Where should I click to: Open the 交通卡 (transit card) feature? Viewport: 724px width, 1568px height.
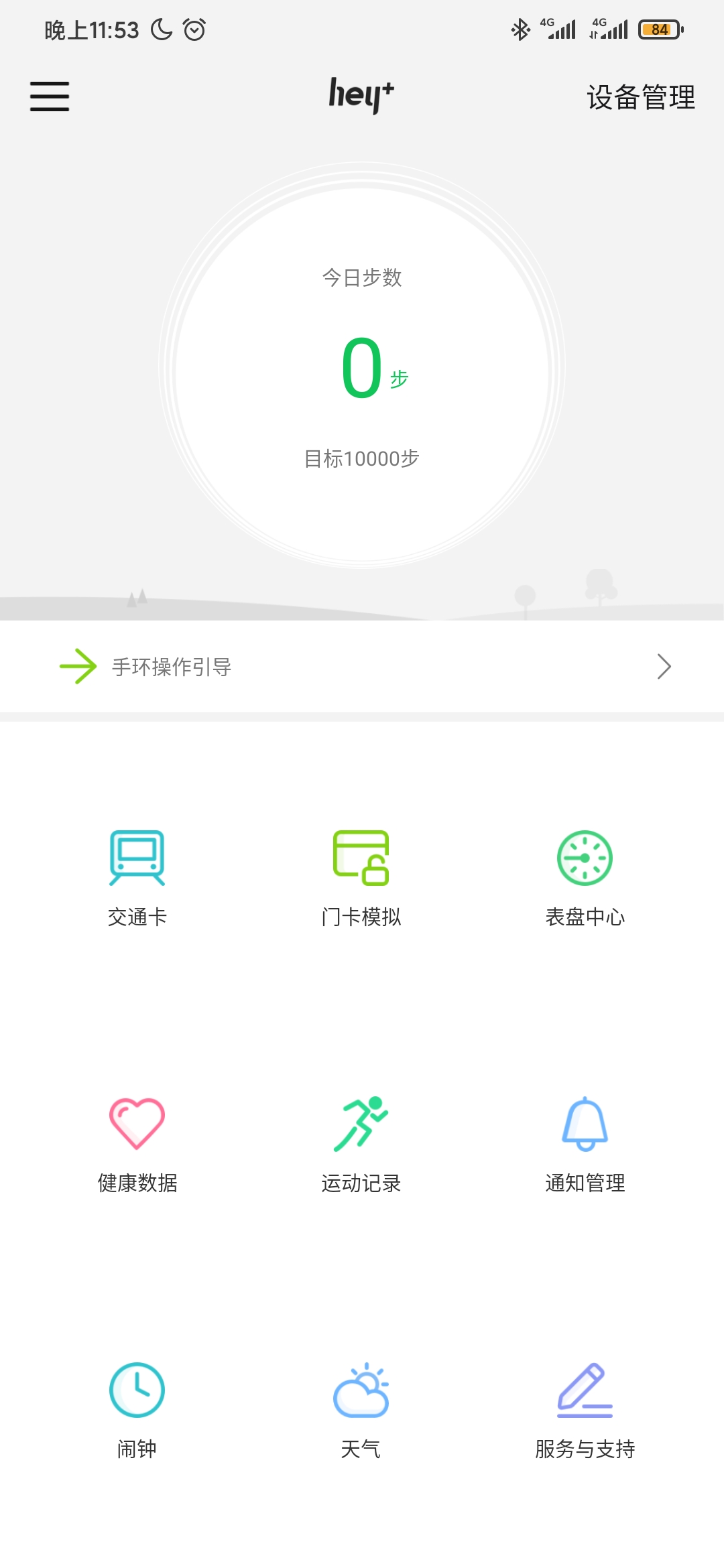137,878
